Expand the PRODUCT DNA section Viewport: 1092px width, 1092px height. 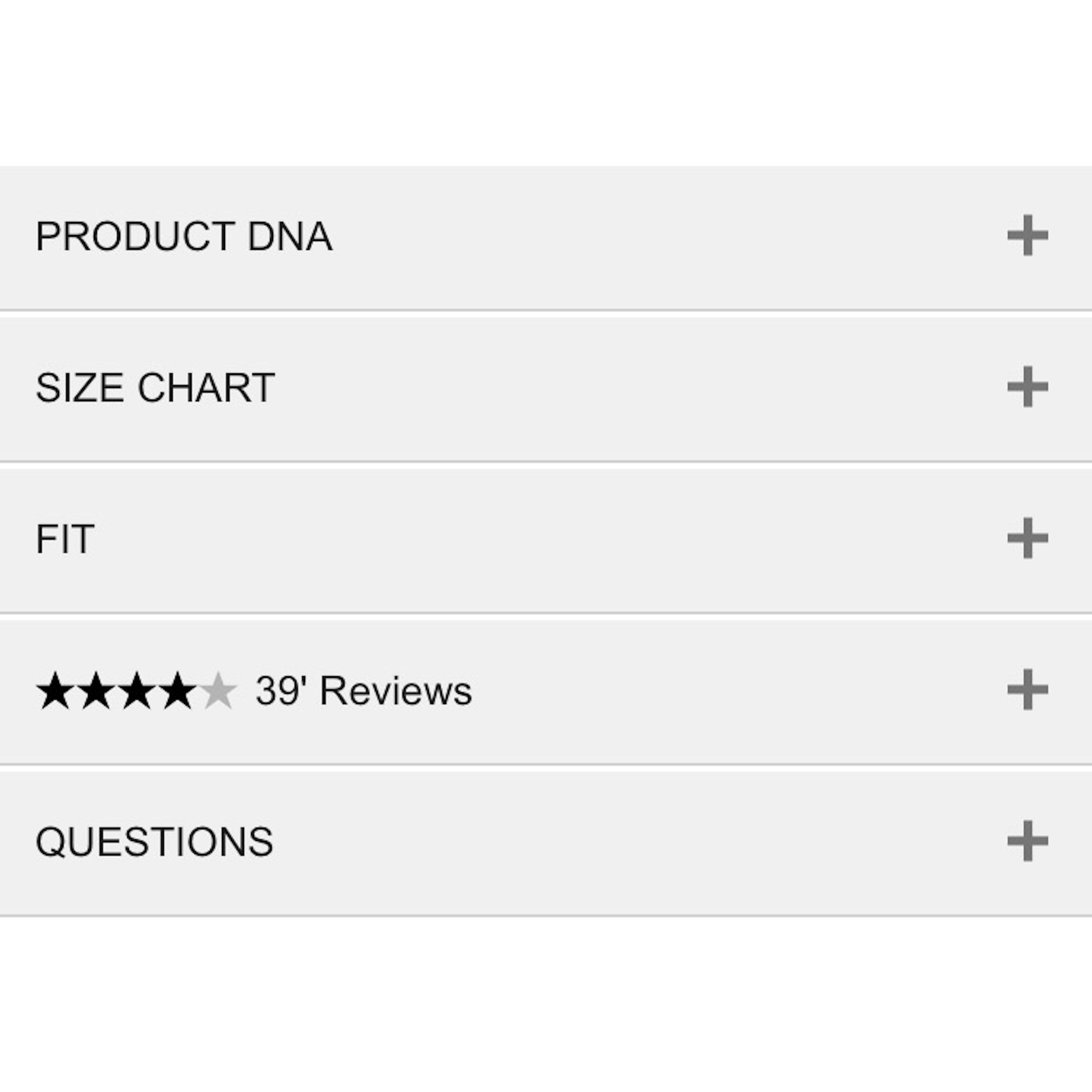click(1027, 235)
